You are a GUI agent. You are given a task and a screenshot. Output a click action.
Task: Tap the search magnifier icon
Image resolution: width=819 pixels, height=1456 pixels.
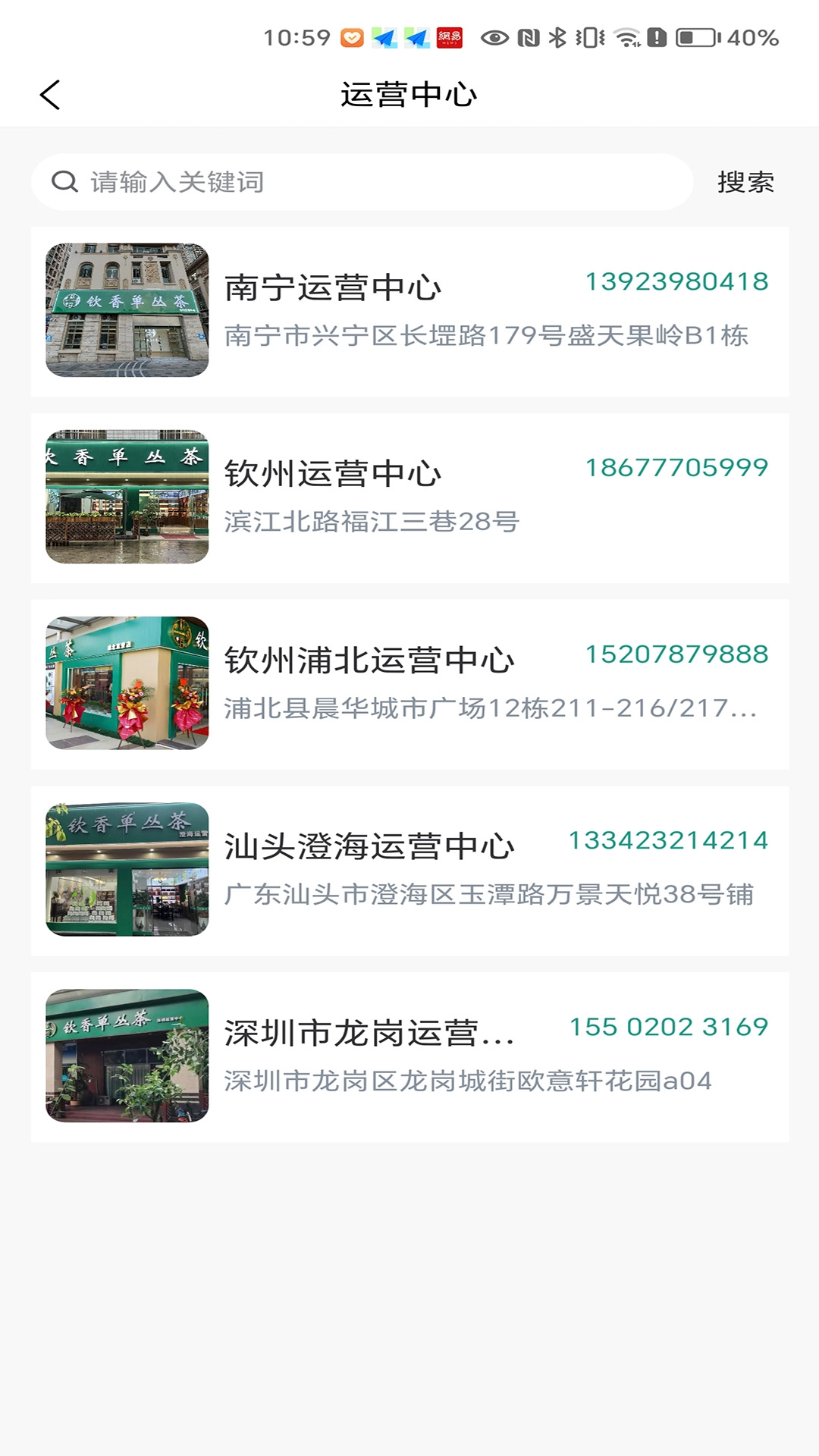[x=64, y=180]
